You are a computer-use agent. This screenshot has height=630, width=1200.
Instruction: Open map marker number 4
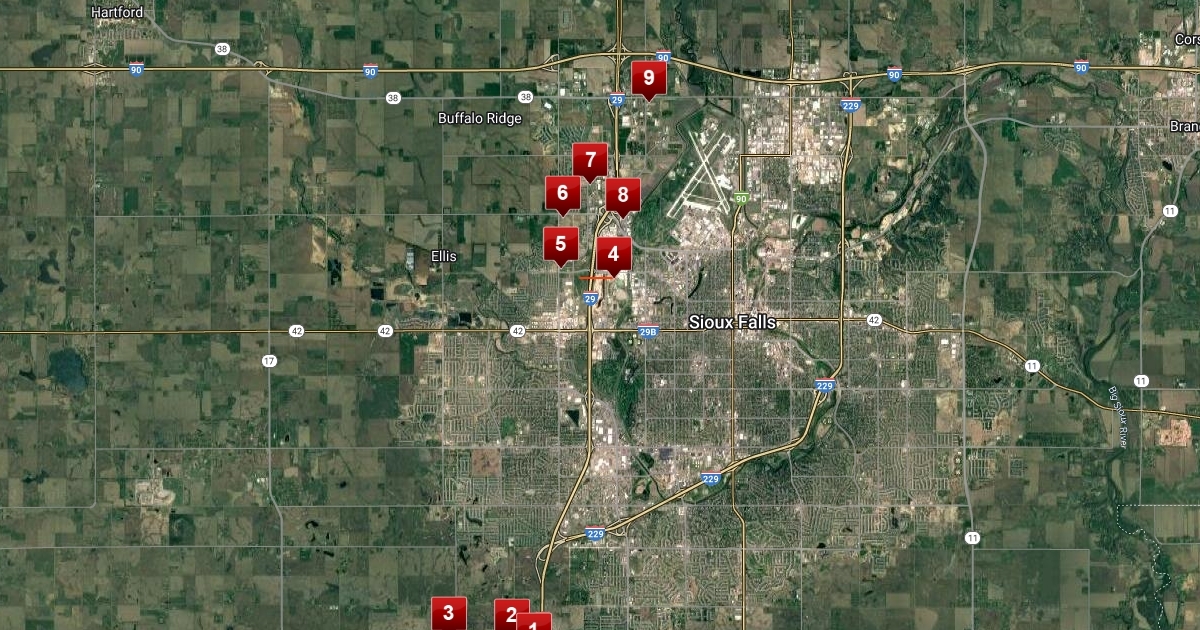pyautogui.click(x=613, y=255)
